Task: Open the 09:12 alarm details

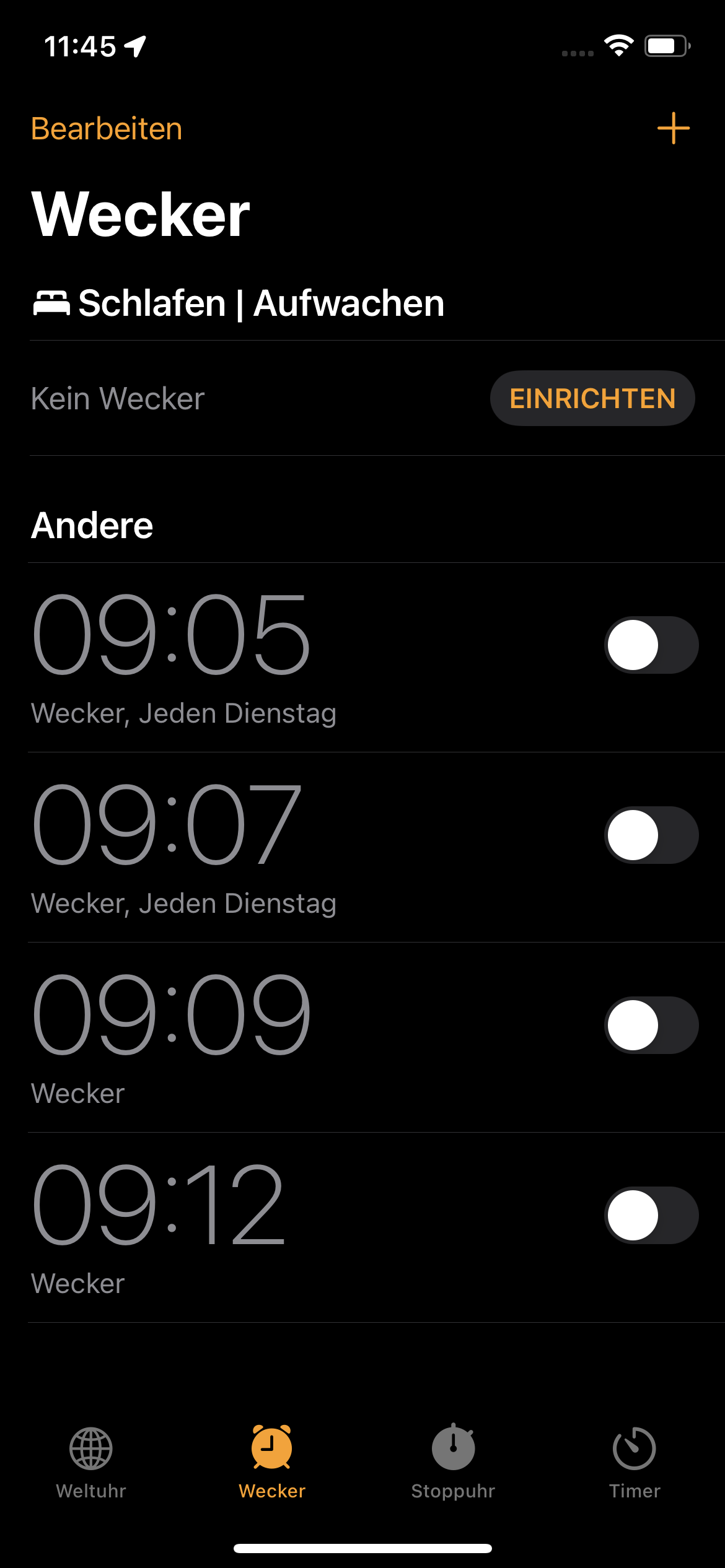Action: [x=248, y=1226]
